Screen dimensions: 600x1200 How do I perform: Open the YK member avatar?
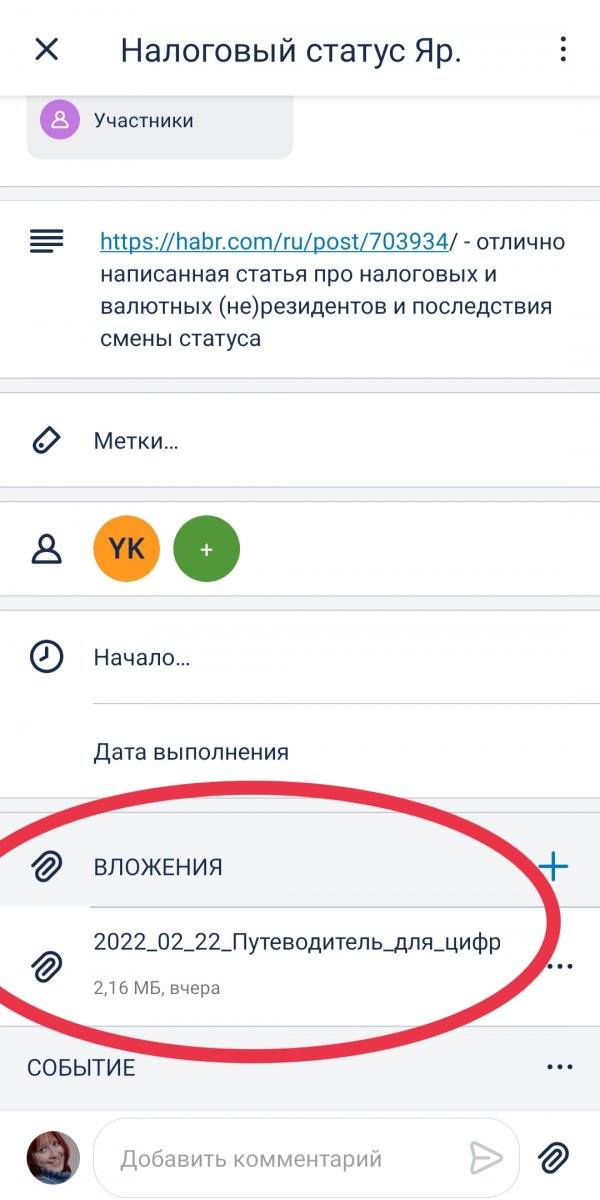(126, 549)
